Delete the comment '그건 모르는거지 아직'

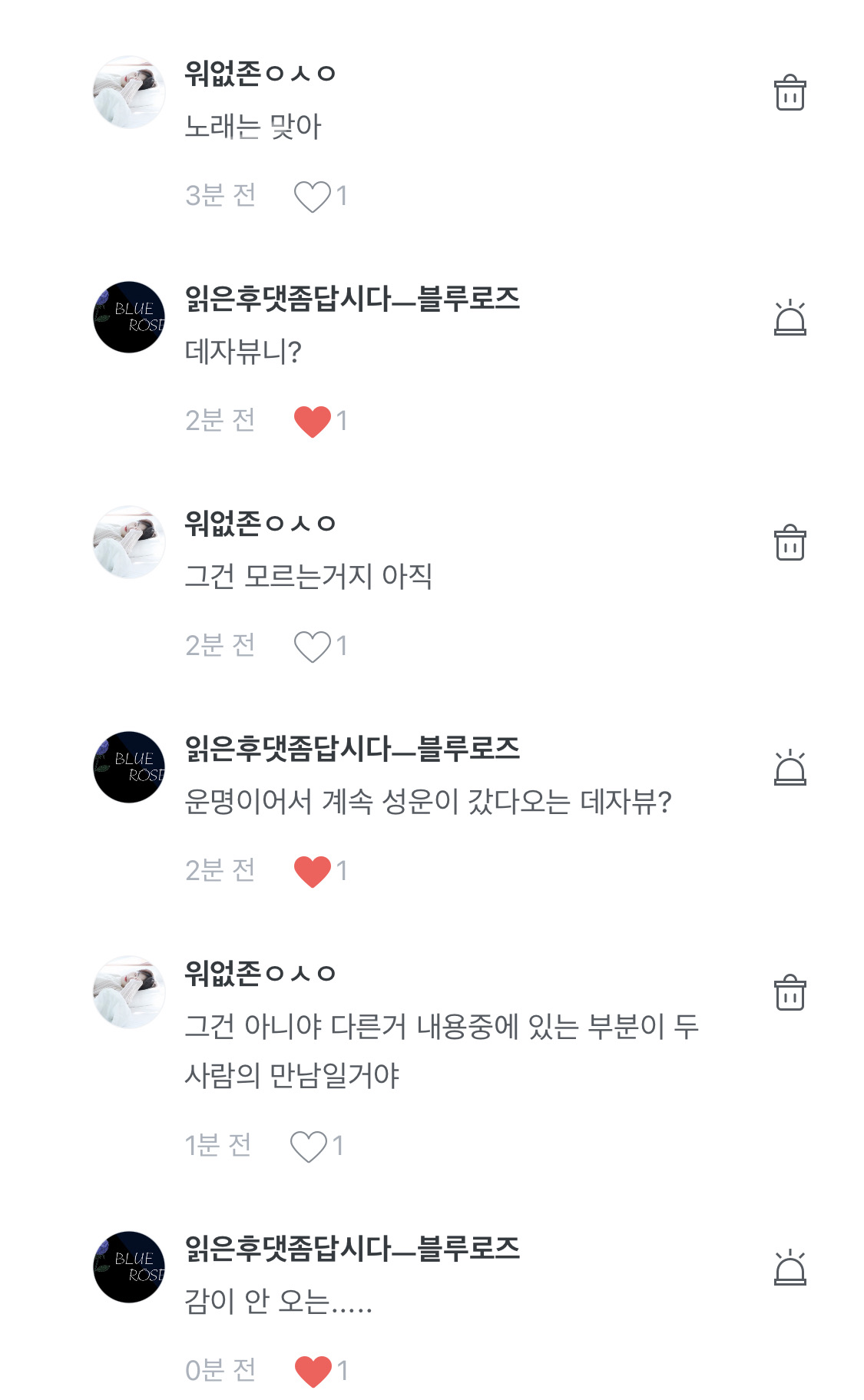[x=790, y=543]
